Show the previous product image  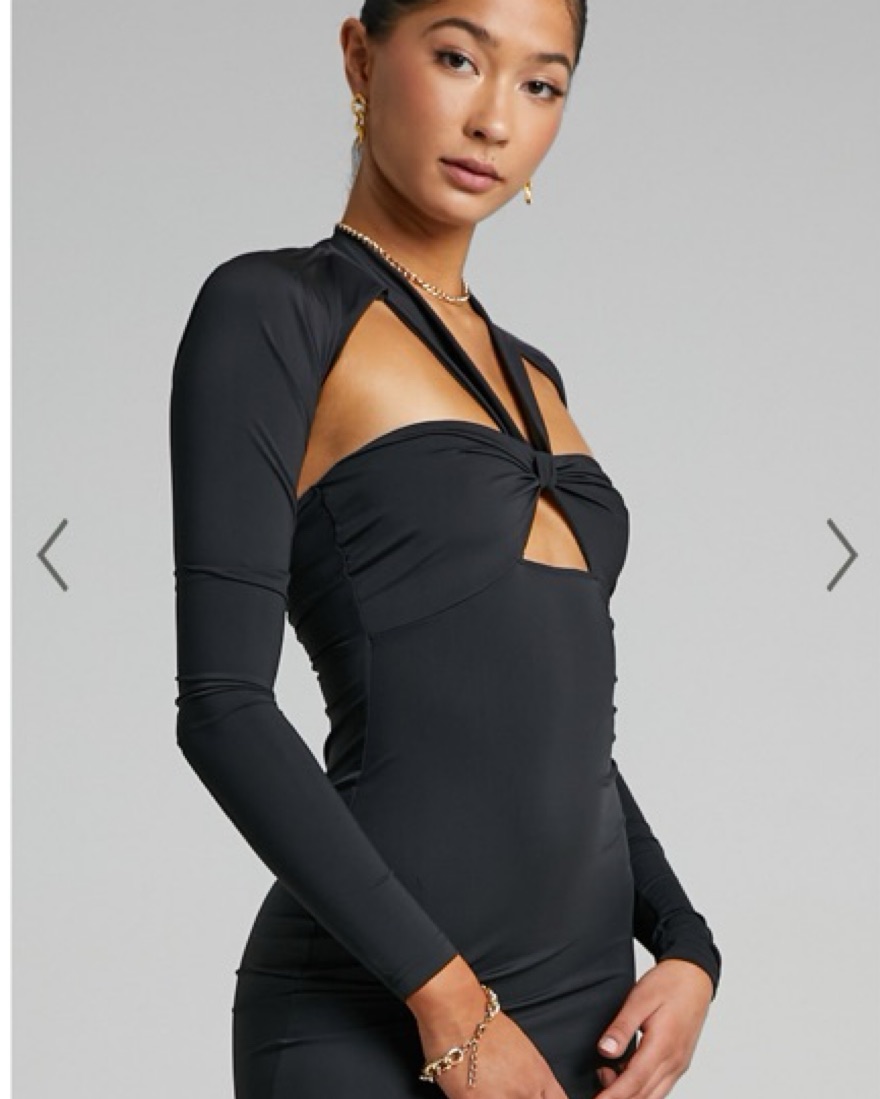(x=52, y=554)
